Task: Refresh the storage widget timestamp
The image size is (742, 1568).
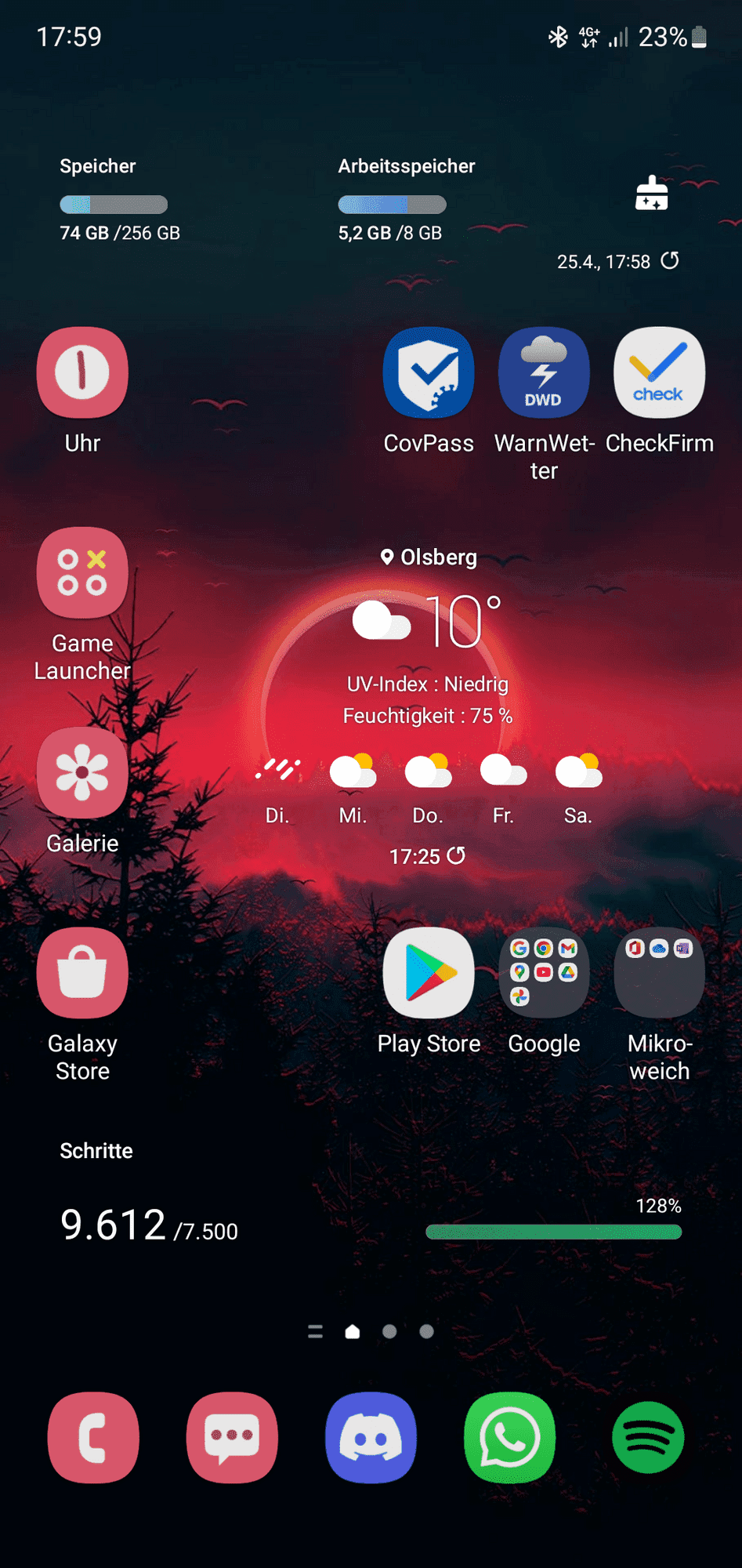Action: [670, 260]
